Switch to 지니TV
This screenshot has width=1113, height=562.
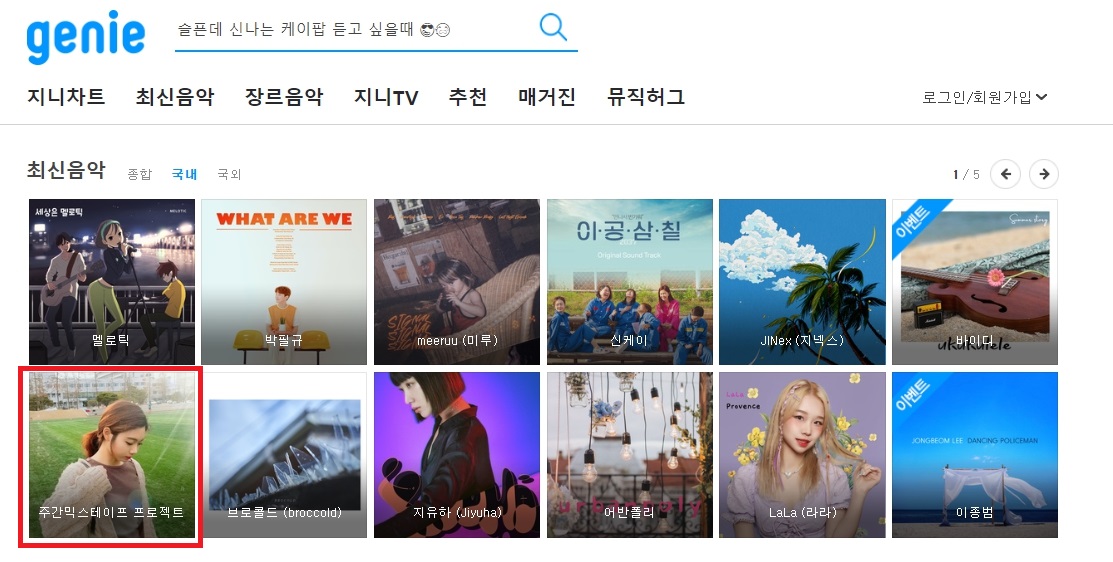tap(386, 97)
